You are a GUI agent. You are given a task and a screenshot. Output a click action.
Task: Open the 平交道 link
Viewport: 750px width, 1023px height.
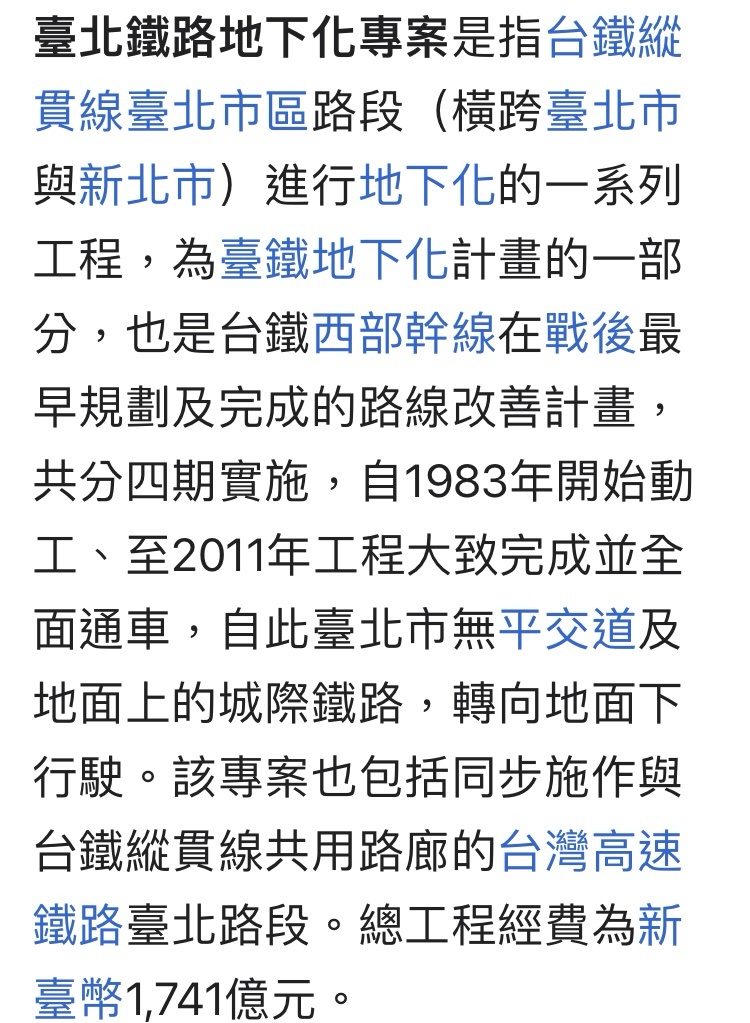coord(567,630)
